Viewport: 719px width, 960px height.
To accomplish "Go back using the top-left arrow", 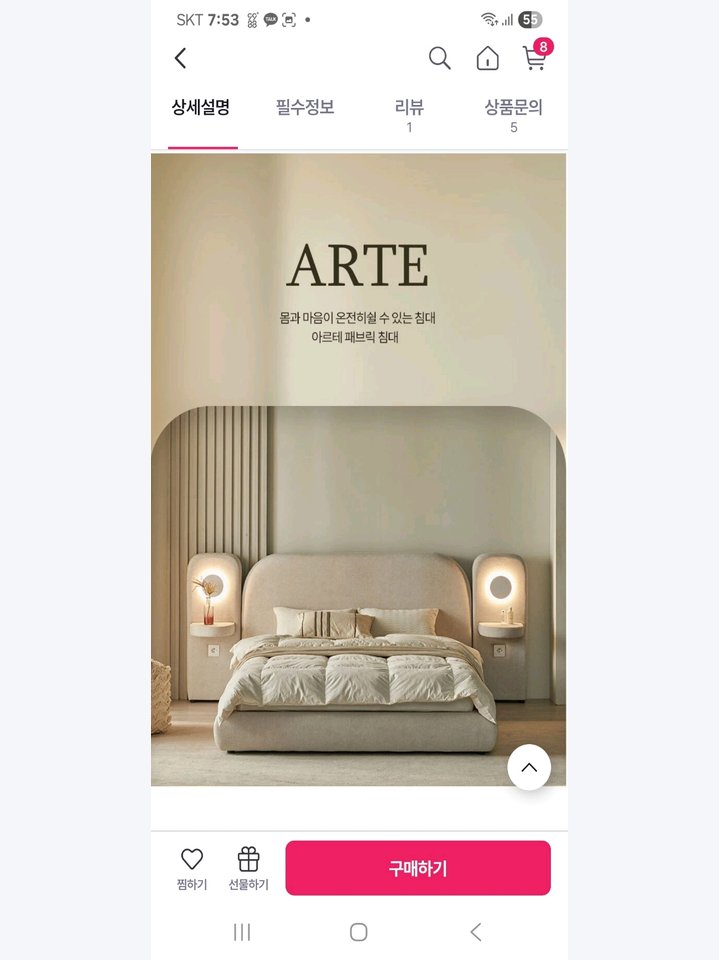I will click(180, 58).
